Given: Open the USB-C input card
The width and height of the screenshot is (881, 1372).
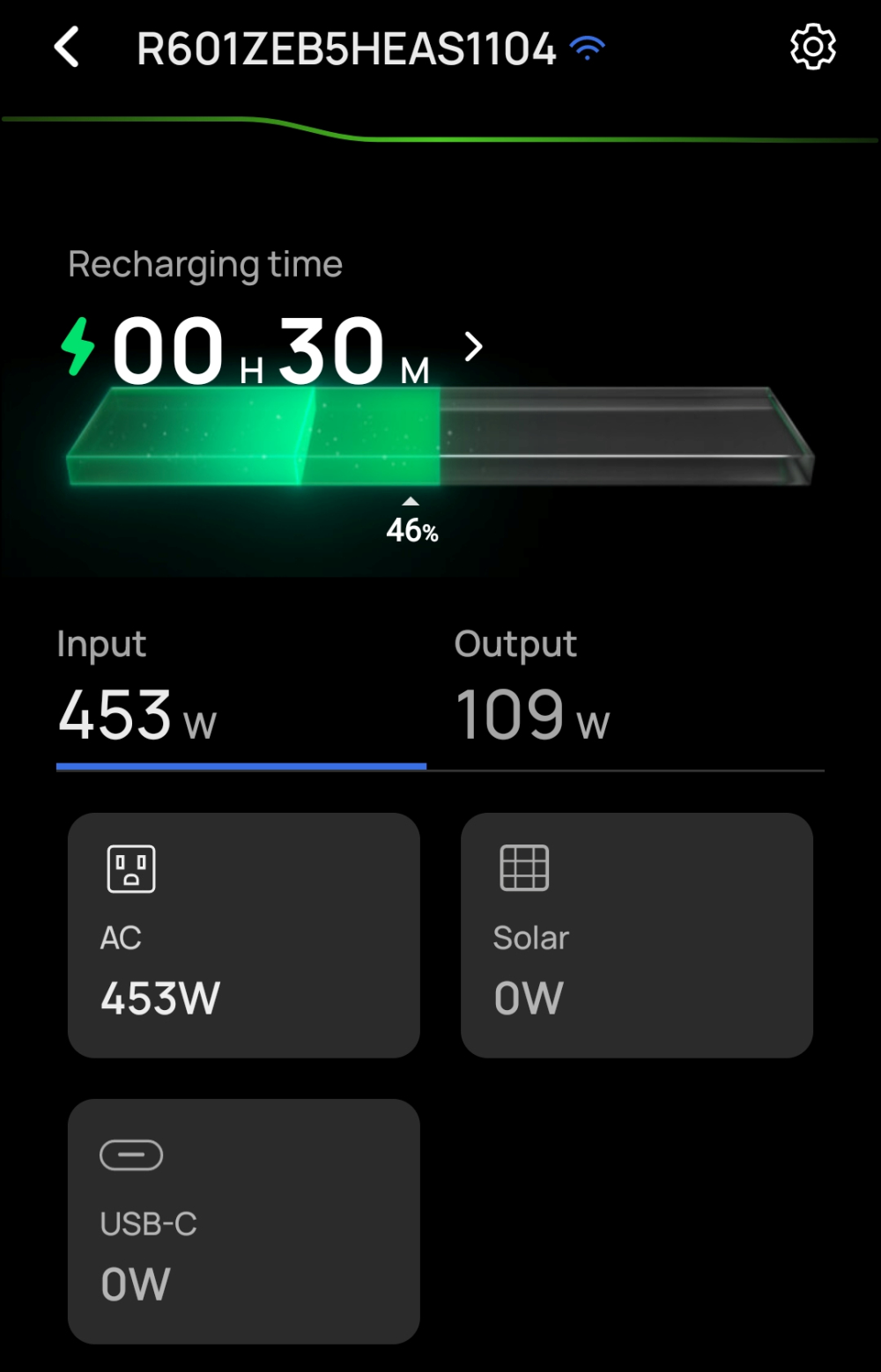Looking at the screenshot, I should 244,1221.
